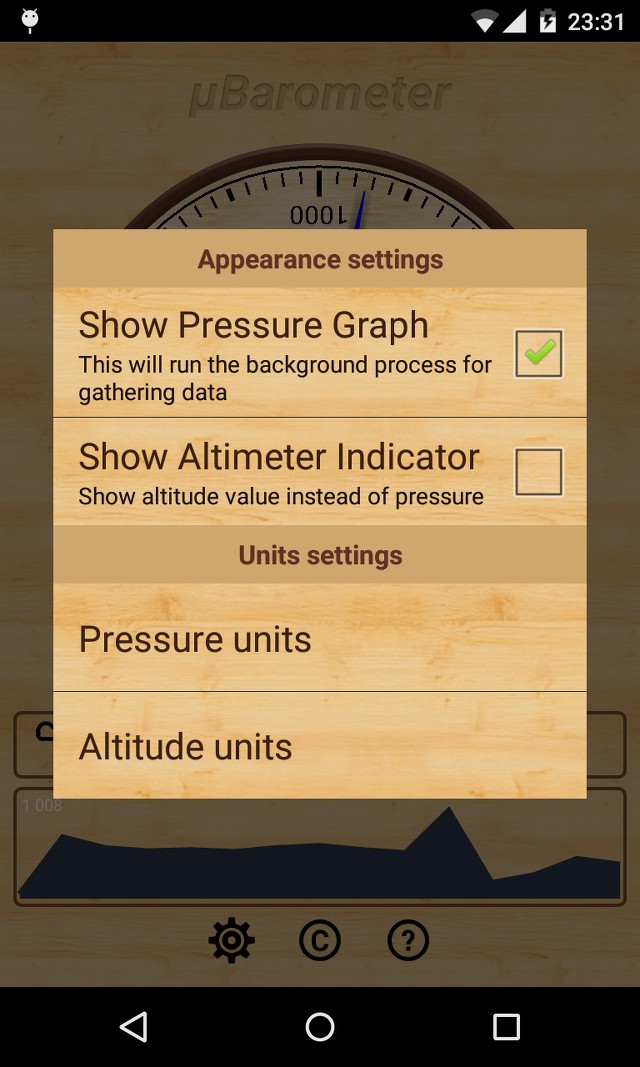Screen dimensions: 640x1067
Task: Open the copyright info icon
Action: tap(320, 940)
